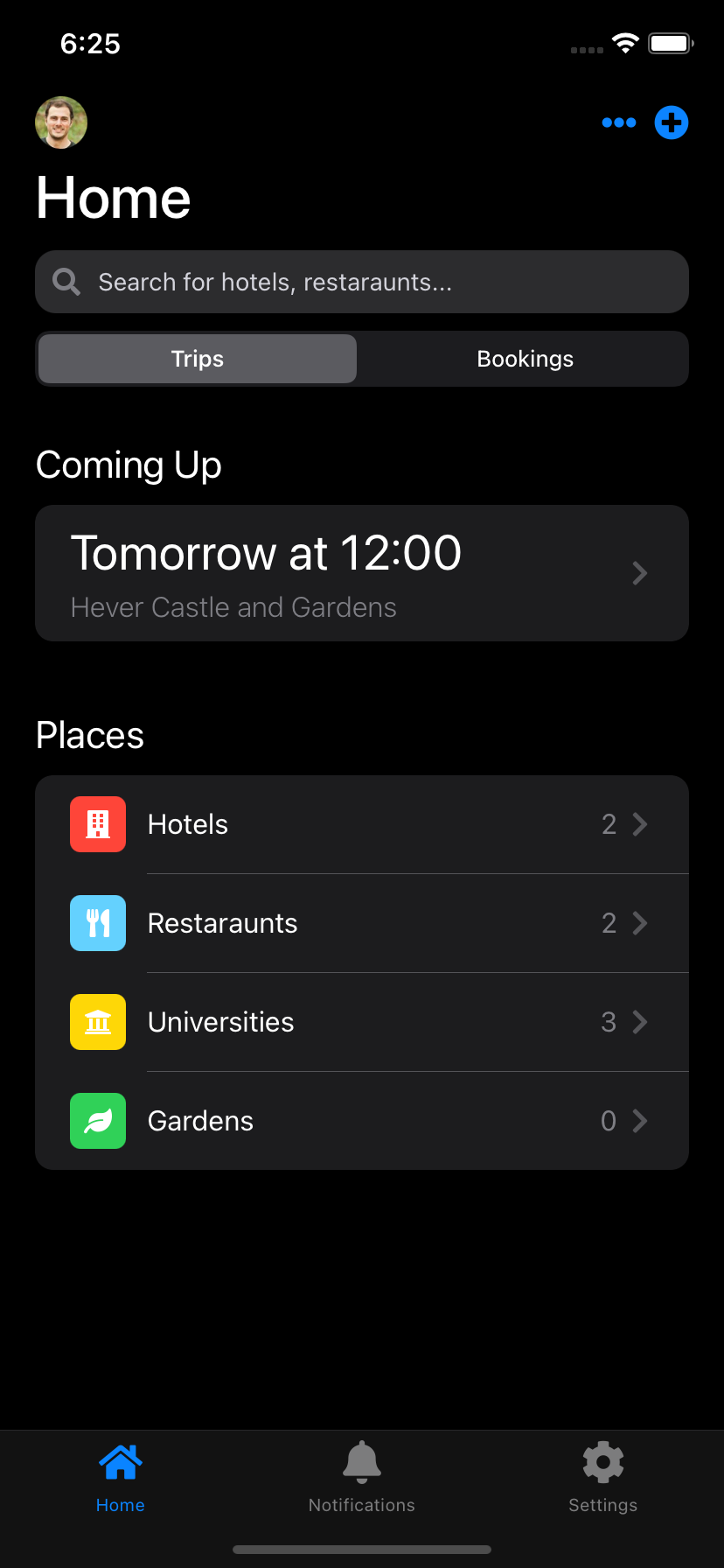Switch to the Notifications tab
Screen dimensions: 724x1568
[362, 1479]
